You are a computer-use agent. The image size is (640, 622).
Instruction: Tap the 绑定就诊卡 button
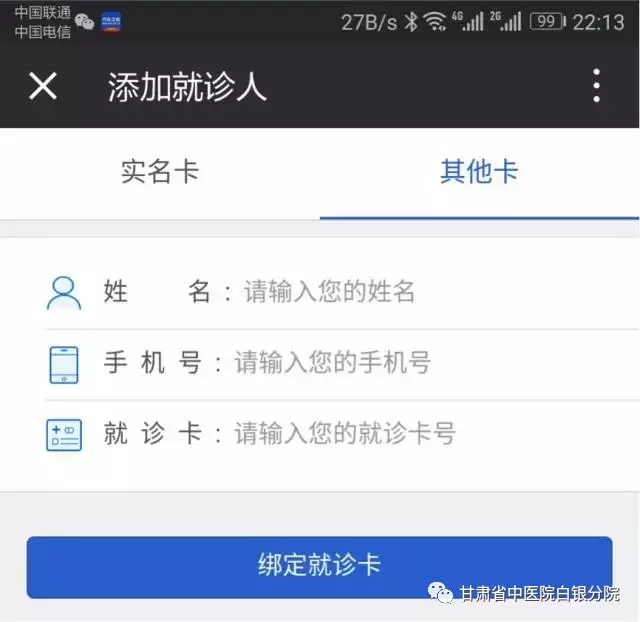[x=319, y=565]
